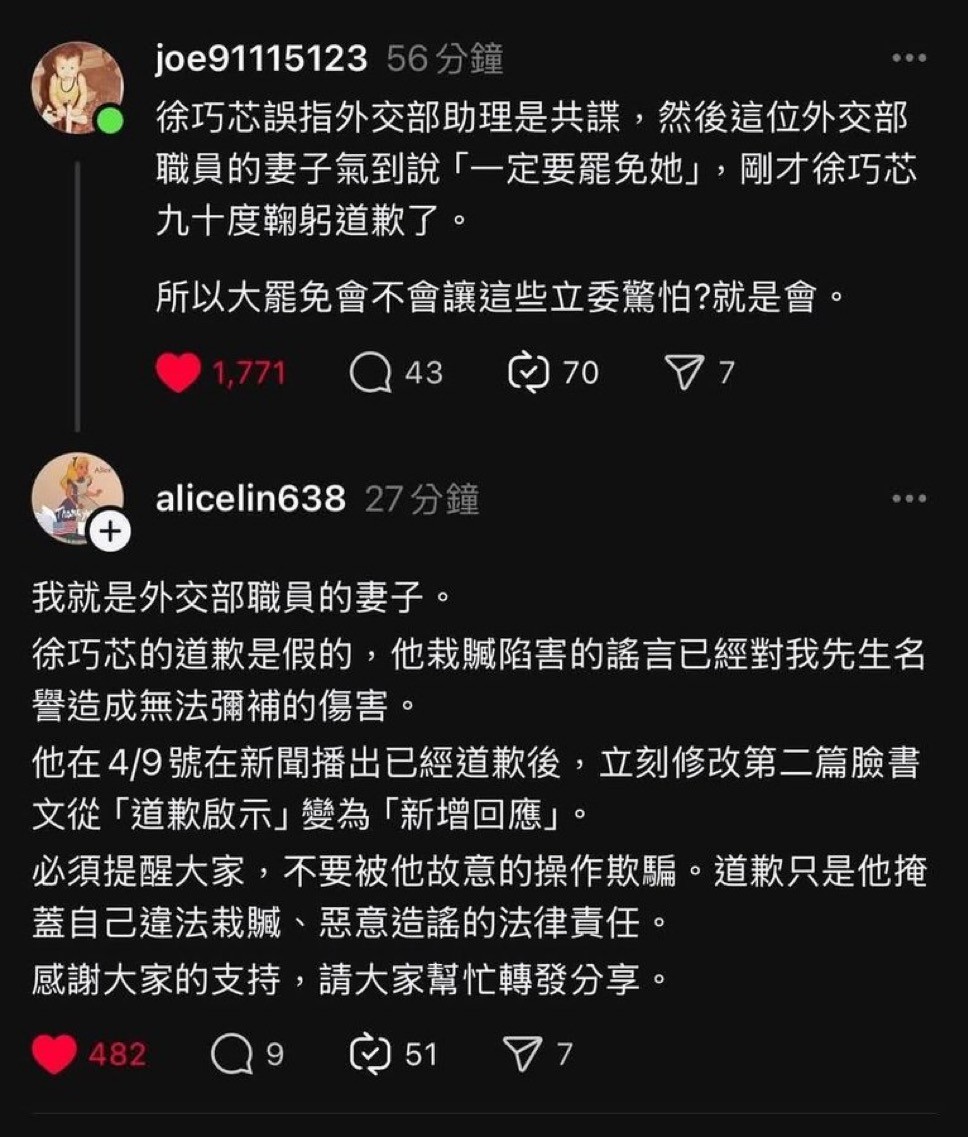The width and height of the screenshot is (968, 1137).
Task: Like alicelin638's reply
Action: pyautogui.click(x=54, y=1055)
